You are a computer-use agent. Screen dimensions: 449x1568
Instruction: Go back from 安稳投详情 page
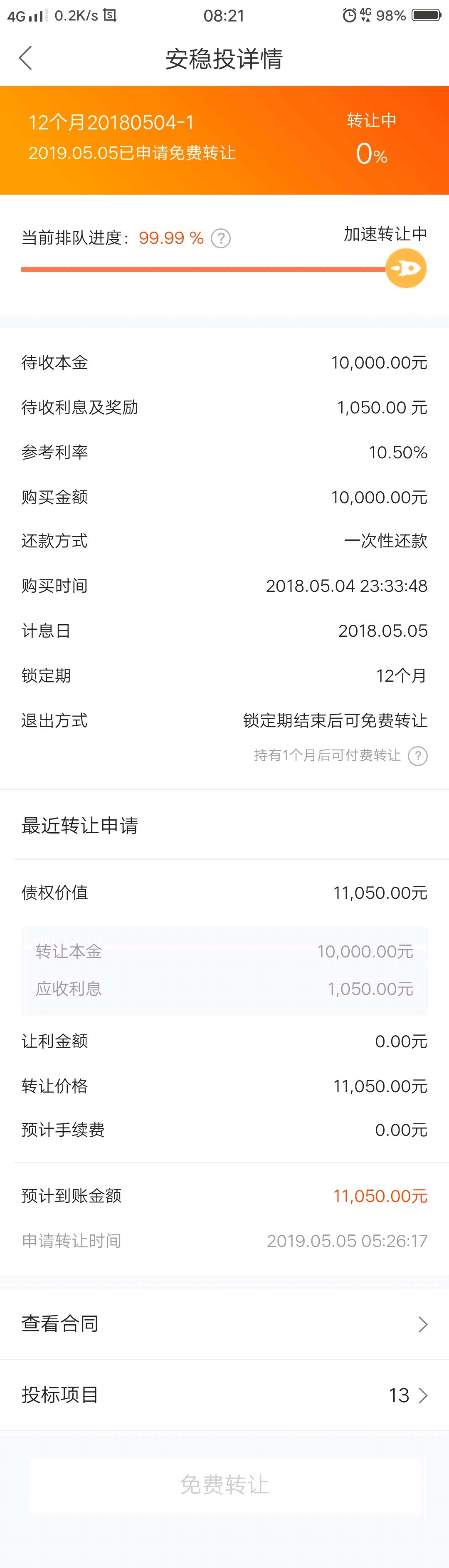point(25,58)
